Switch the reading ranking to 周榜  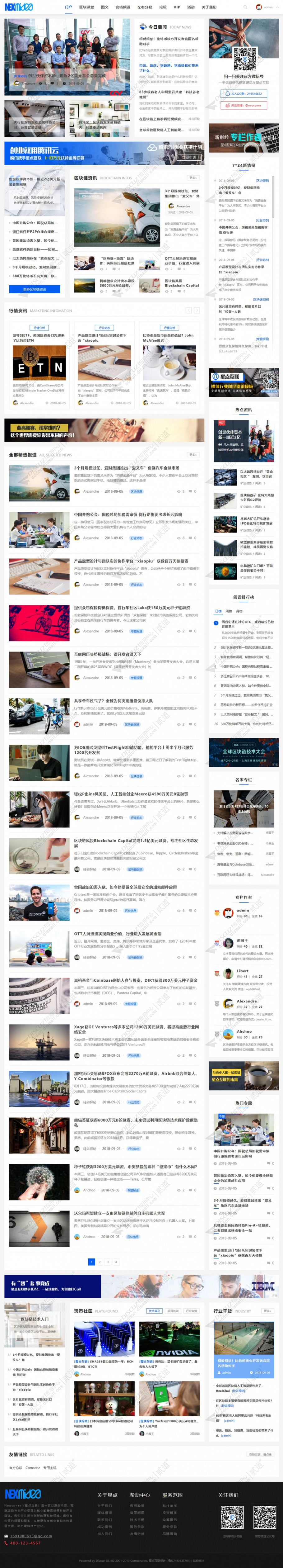pos(228,611)
